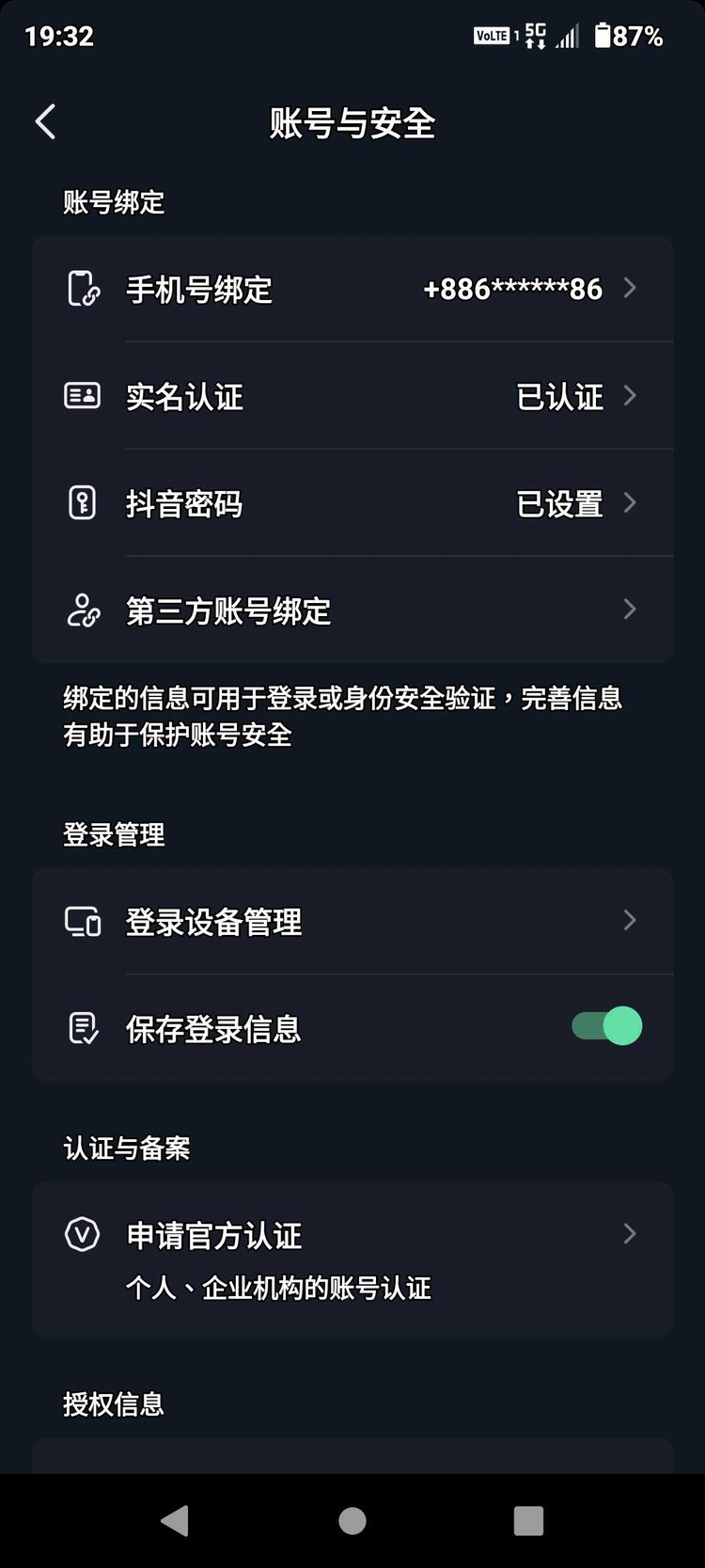Click the device management icon beside 登录设备管理
The height and width of the screenshot is (1568, 705).
[x=82, y=921]
